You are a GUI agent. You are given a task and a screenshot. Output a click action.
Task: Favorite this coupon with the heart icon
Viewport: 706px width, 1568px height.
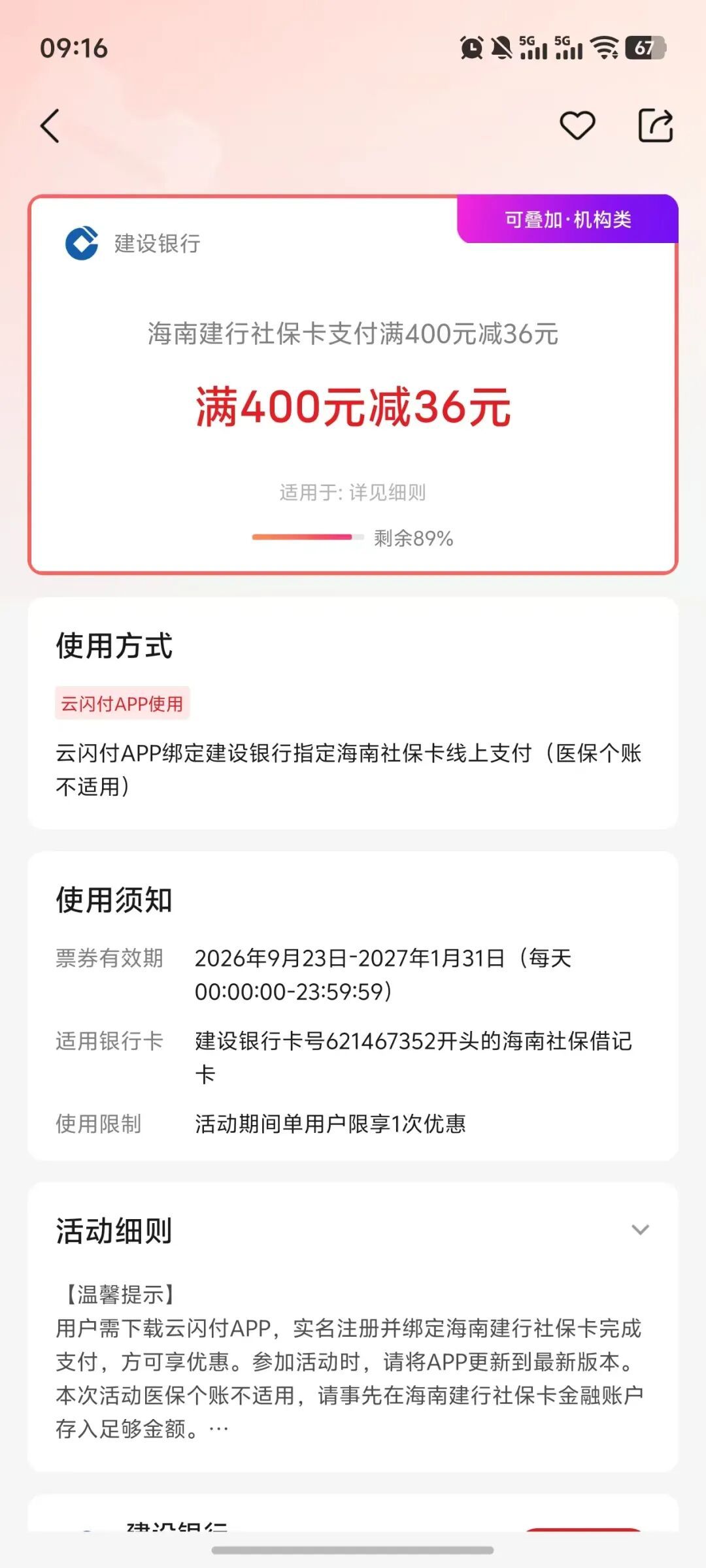577,125
